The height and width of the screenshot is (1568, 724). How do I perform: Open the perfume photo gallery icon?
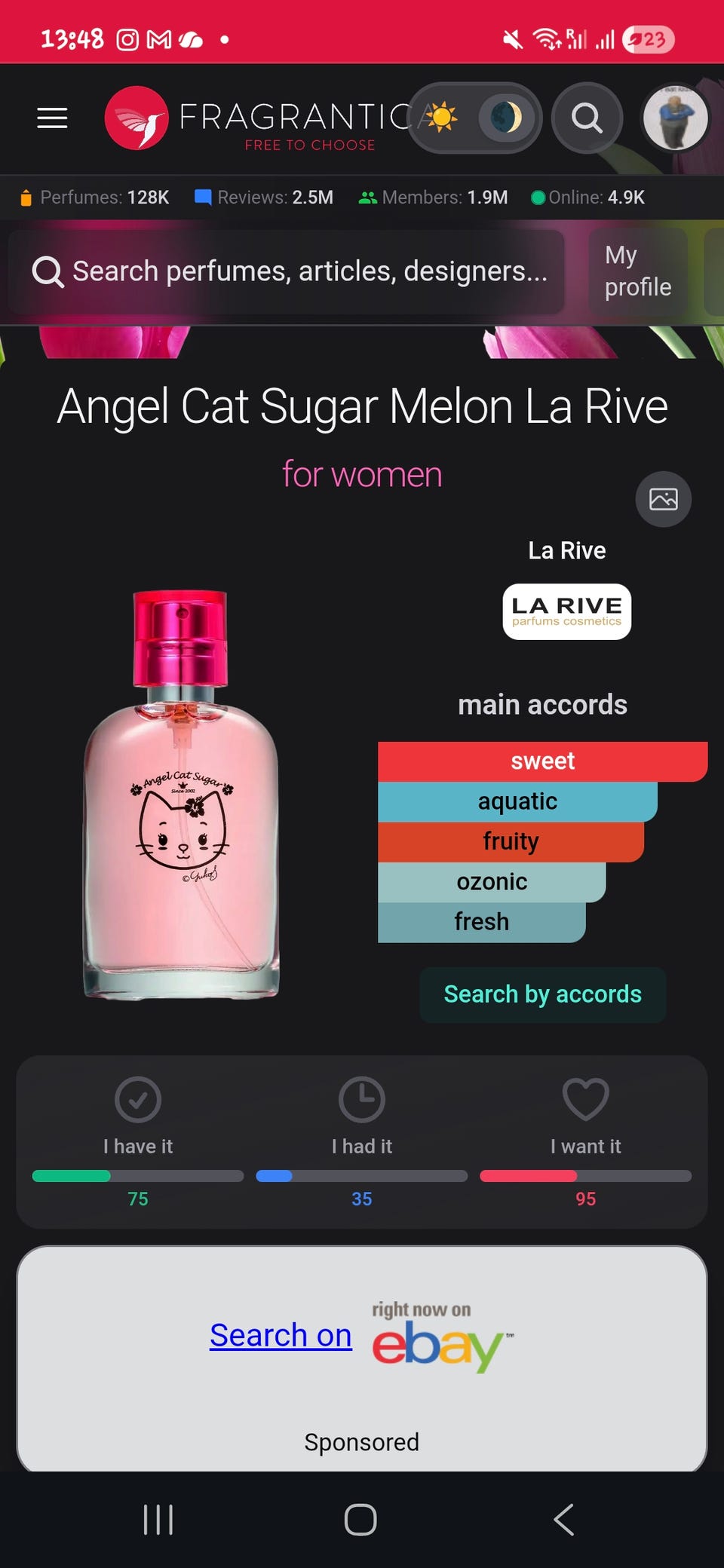point(664,499)
